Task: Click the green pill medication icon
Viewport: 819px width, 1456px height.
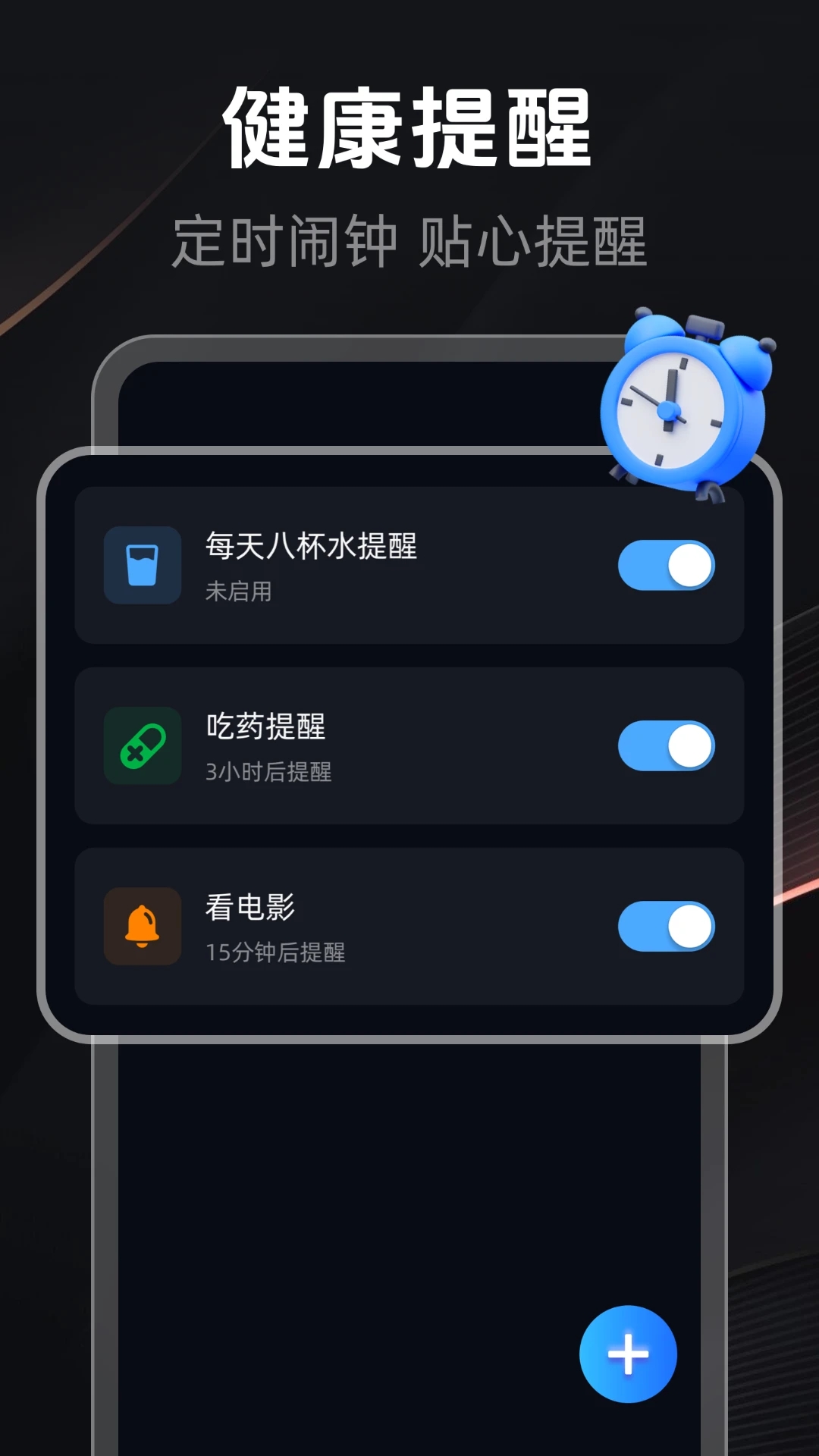Action: [143, 746]
